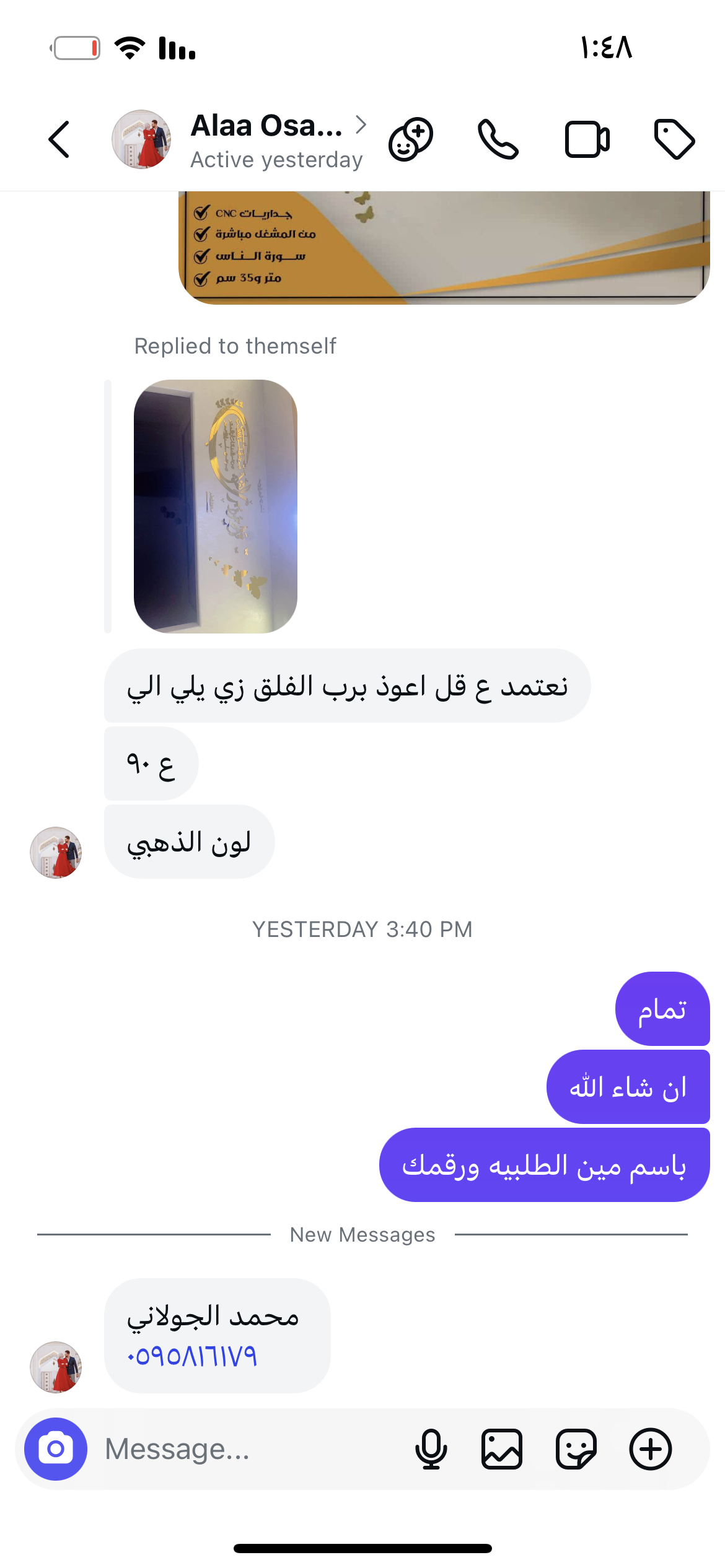Open the sticker picker

click(x=576, y=1448)
